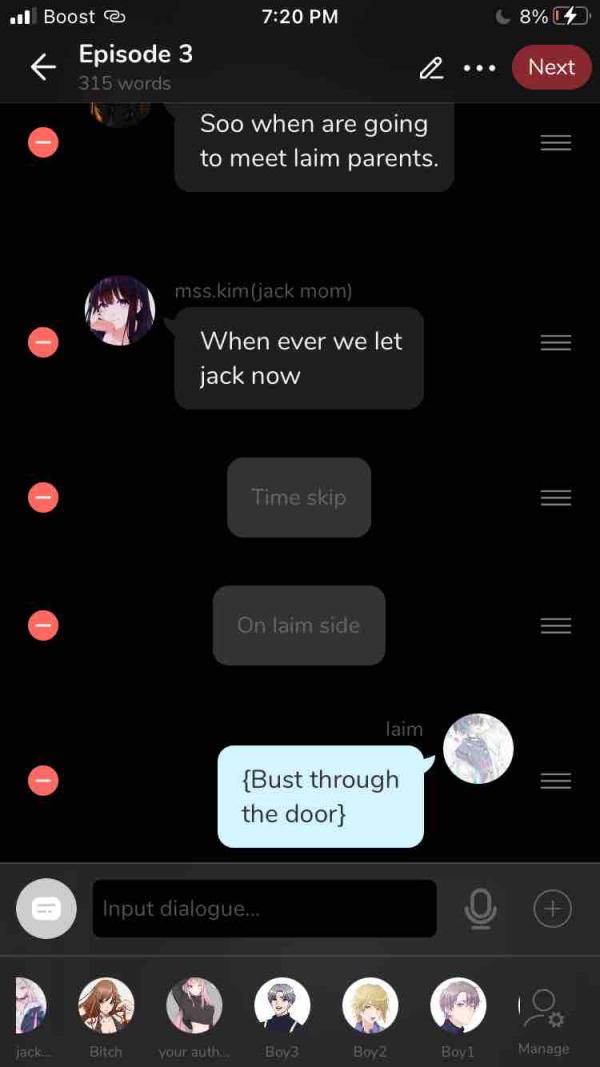
Task: Delete the 'Bust through the door' message
Action: (x=43, y=780)
